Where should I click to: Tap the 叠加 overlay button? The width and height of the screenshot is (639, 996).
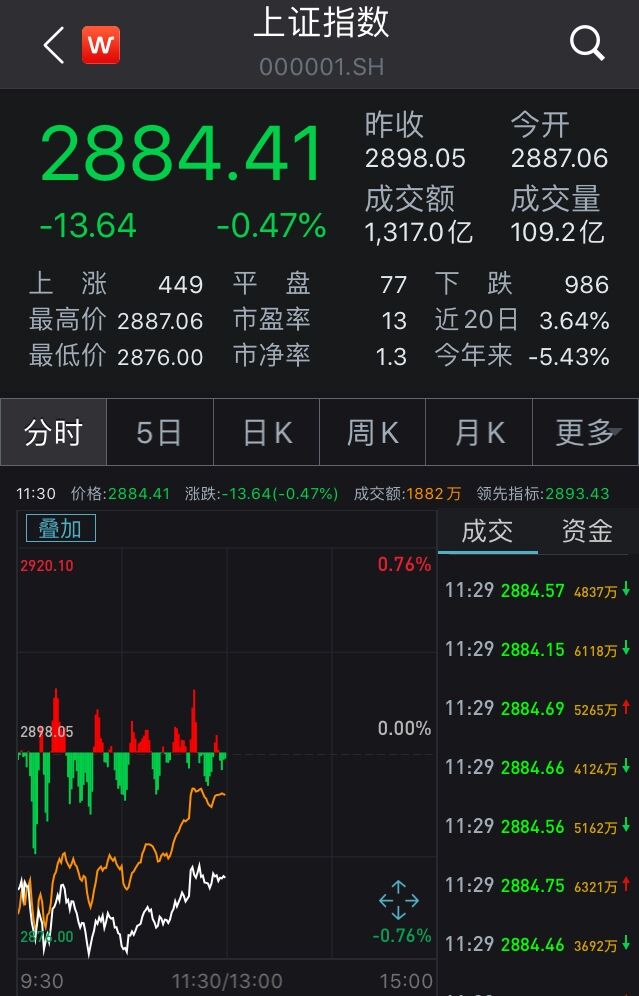[x=60, y=528]
